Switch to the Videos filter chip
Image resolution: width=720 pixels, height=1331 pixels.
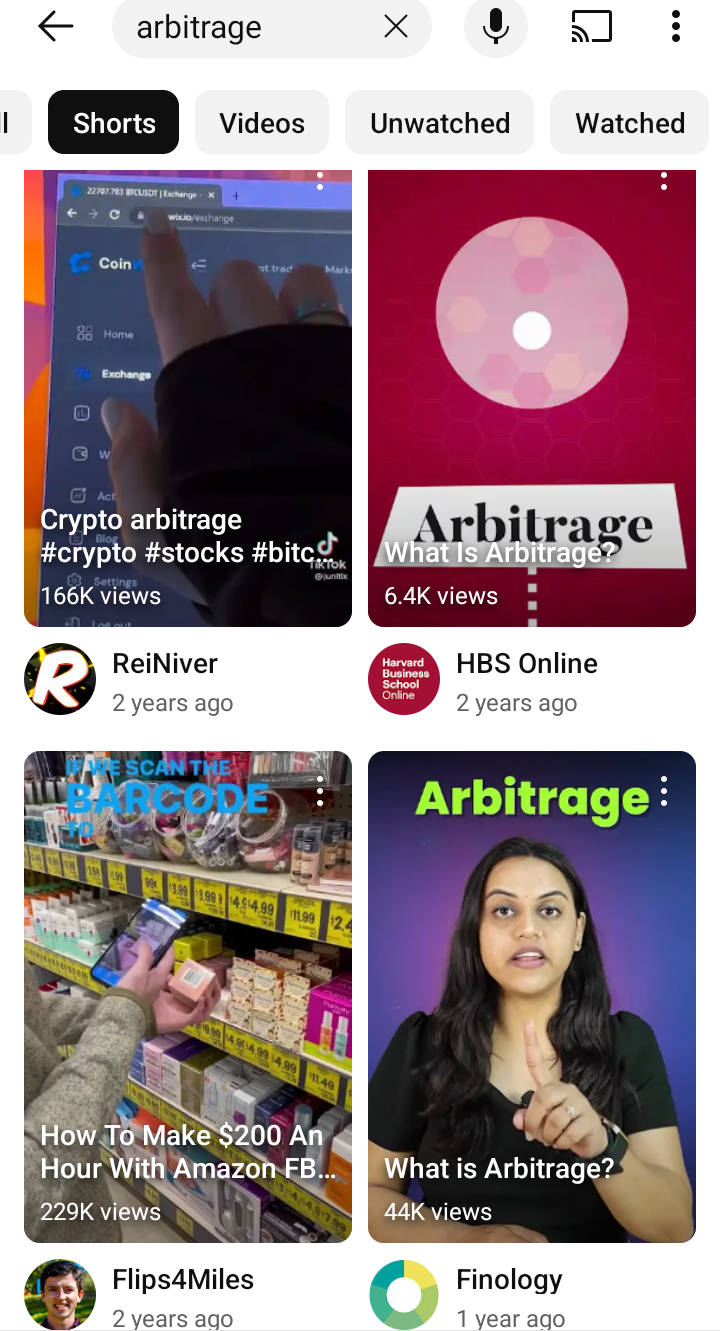click(262, 123)
